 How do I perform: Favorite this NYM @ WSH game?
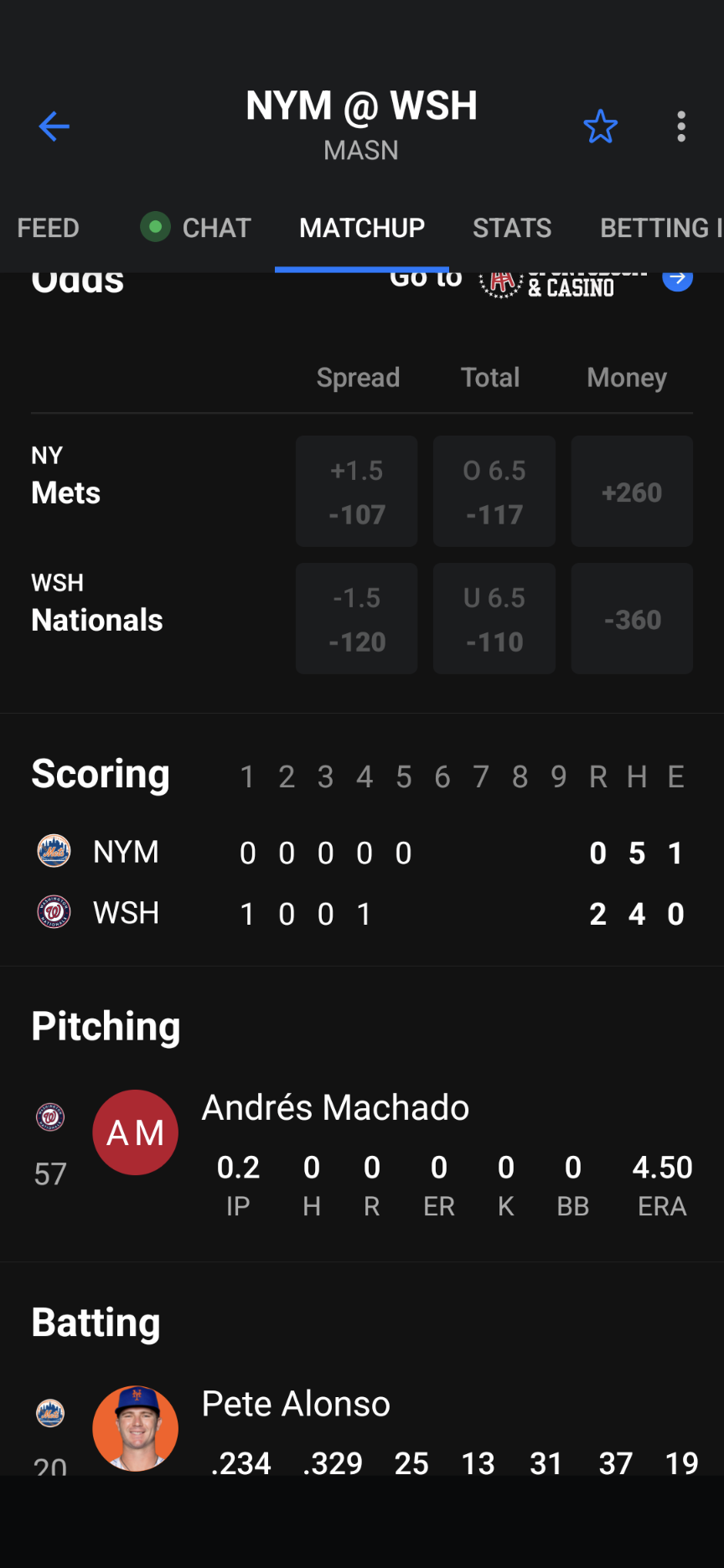pos(600,127)
